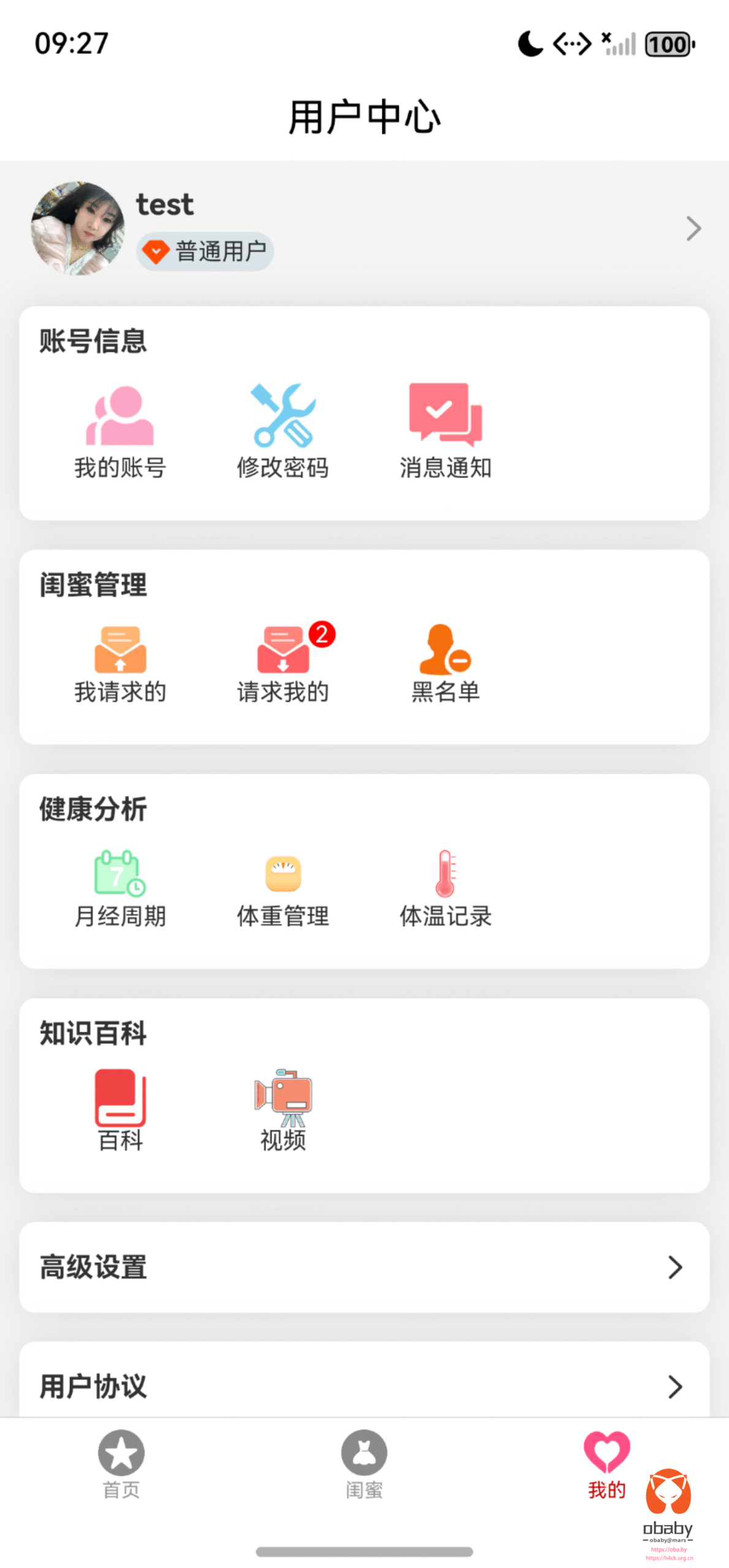Open 高级设置 advanced settings
The height and width of the screenshot is (1568, 729).
[364, 1267]
